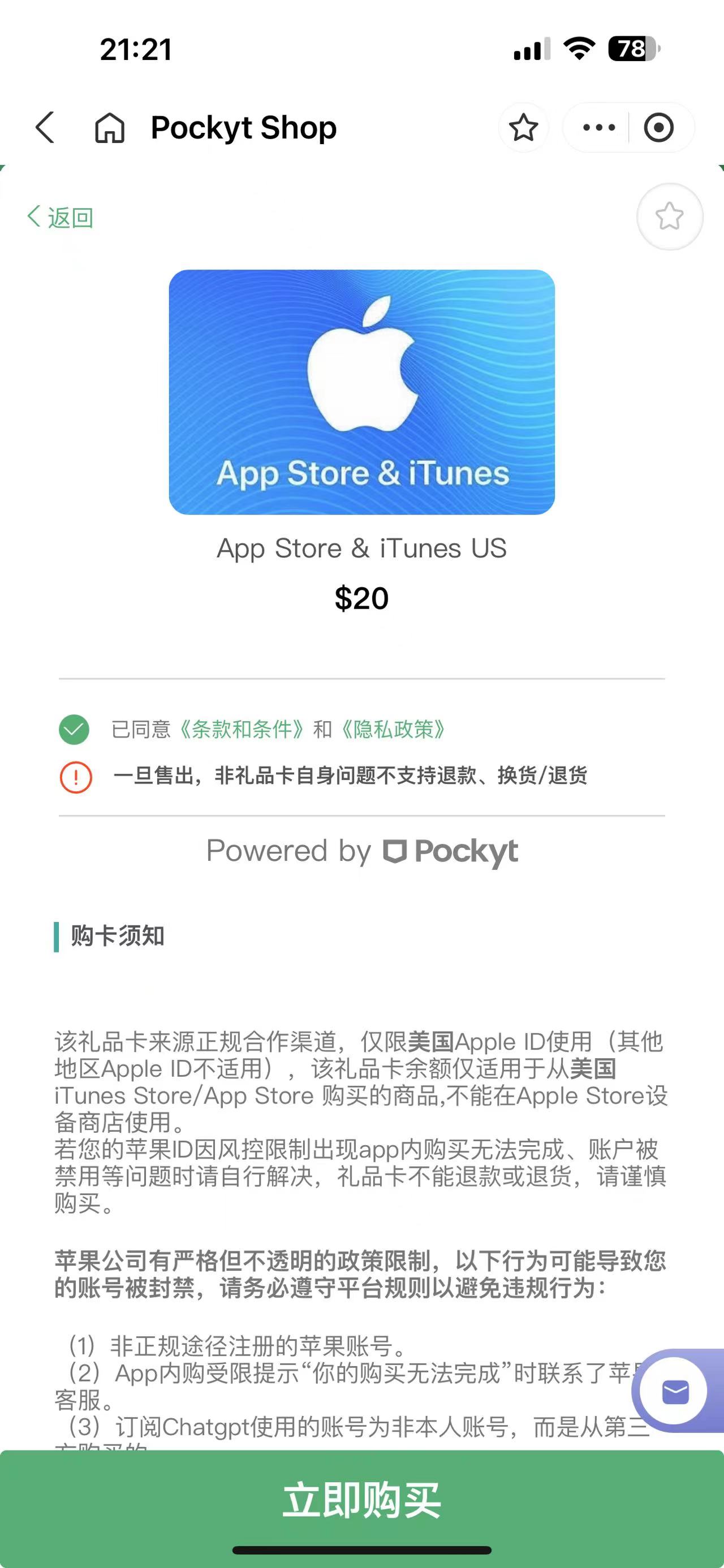Add this gift card to favorites
The image size is (724, 1568).
click(669, 216)
